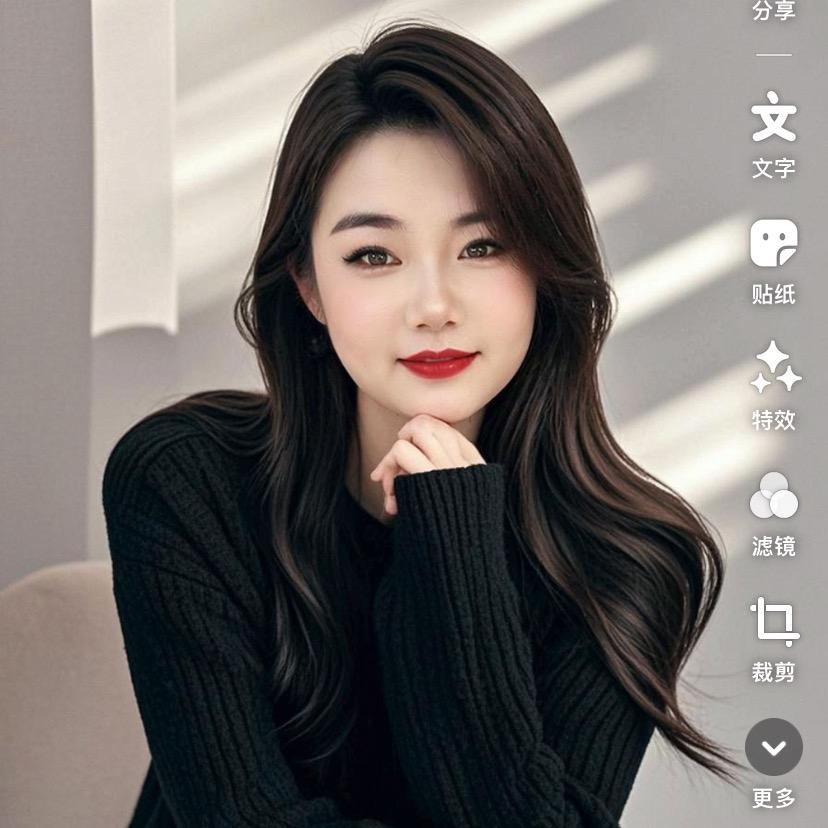
Task: Expand 更多 to show more tools
Action: coord(773,747)
